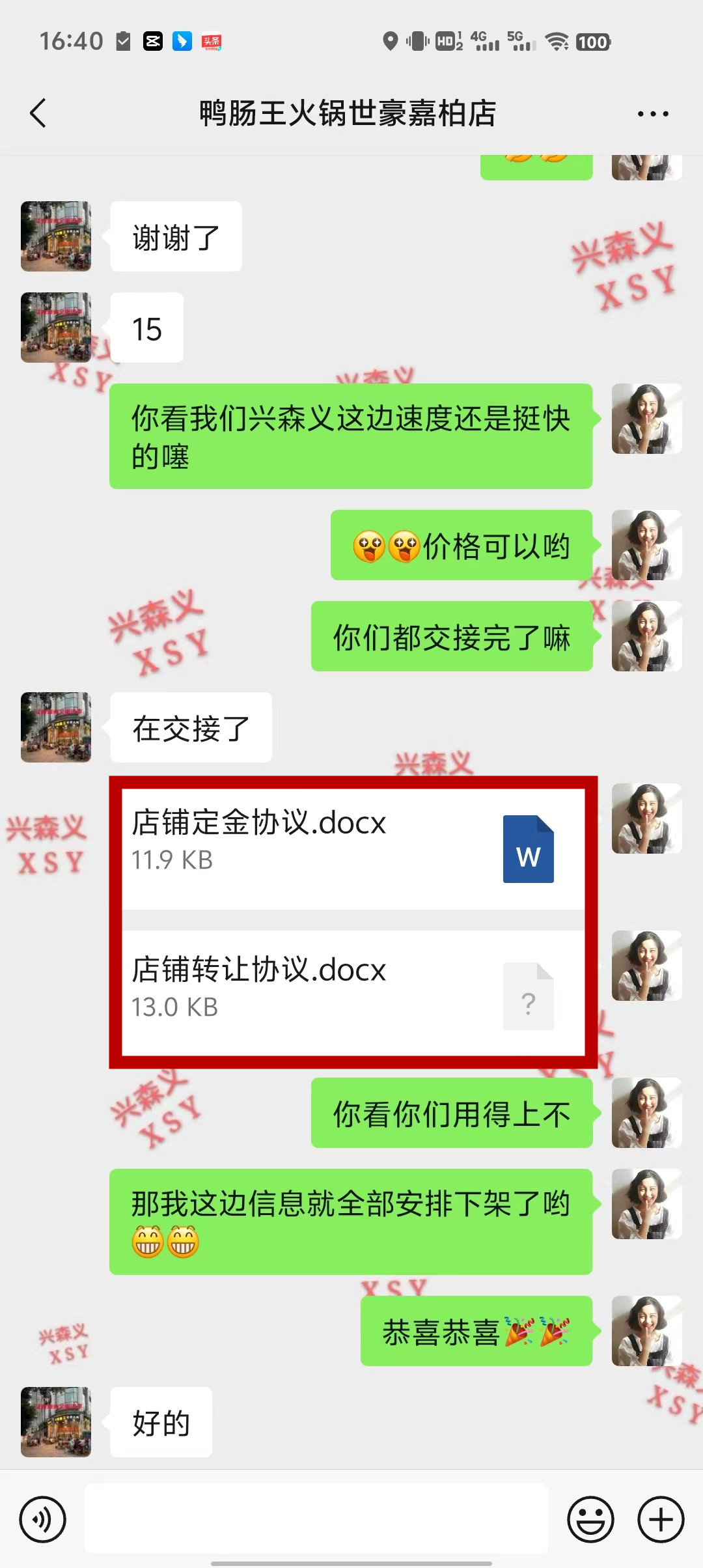Open the chat's three-dot options menu
The width and height of the screenshot is (703, 1568).
point(652,114)
